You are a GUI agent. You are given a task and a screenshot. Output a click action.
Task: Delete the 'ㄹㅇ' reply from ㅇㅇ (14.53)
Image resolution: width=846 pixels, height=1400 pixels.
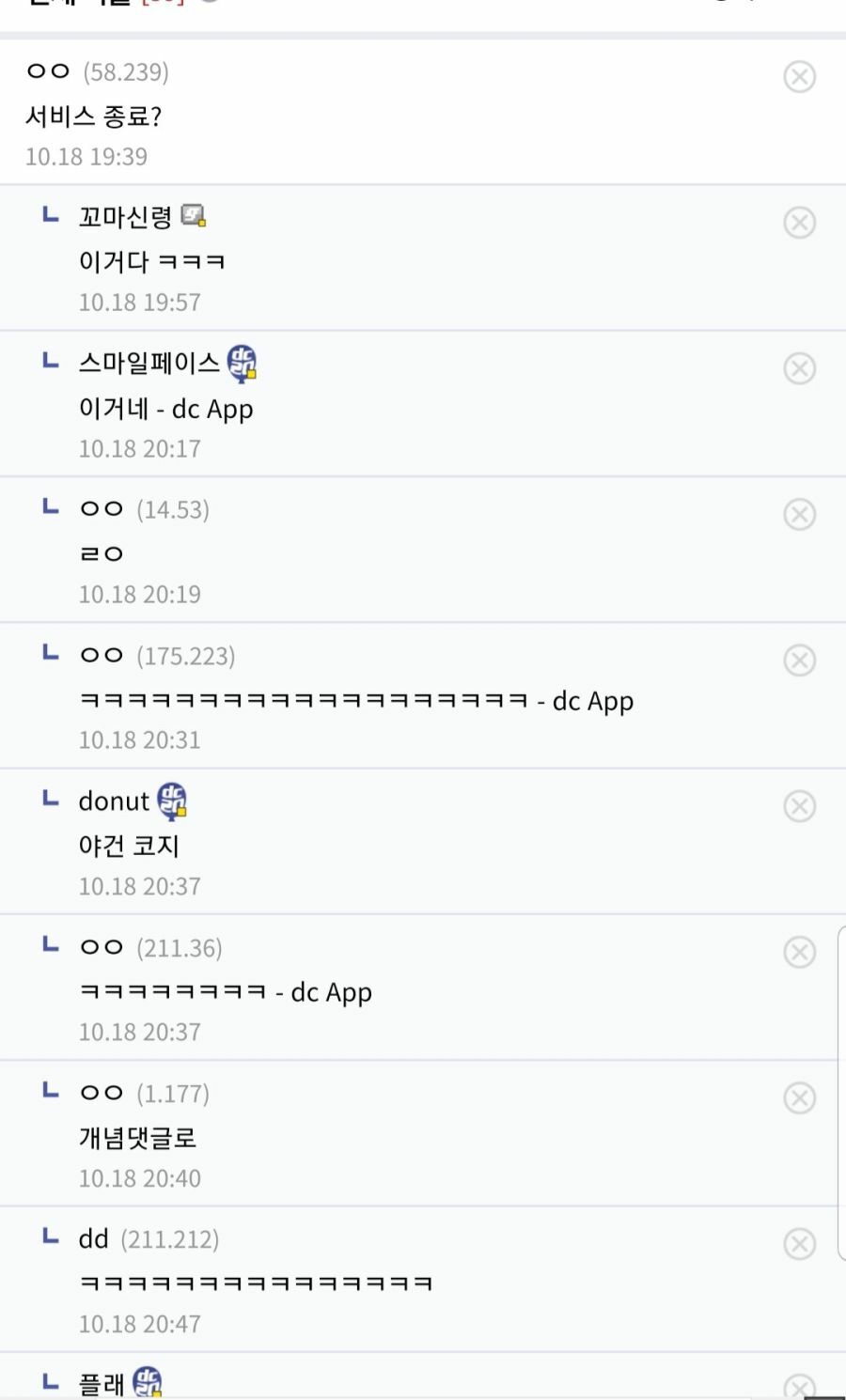pyautogui.click(x=799, y=515)
